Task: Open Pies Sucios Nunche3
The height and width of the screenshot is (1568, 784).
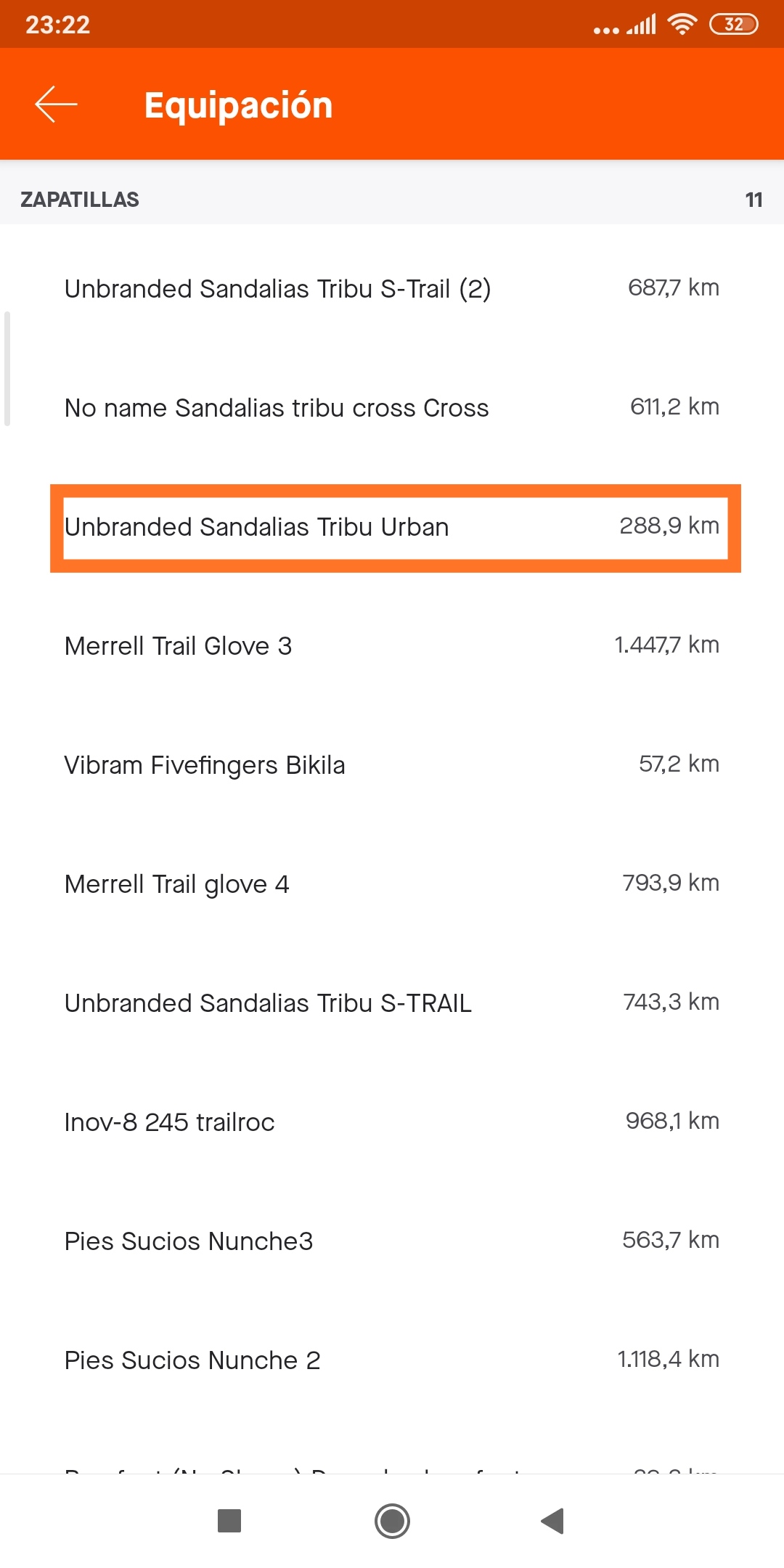Action: pos(392,1241)
